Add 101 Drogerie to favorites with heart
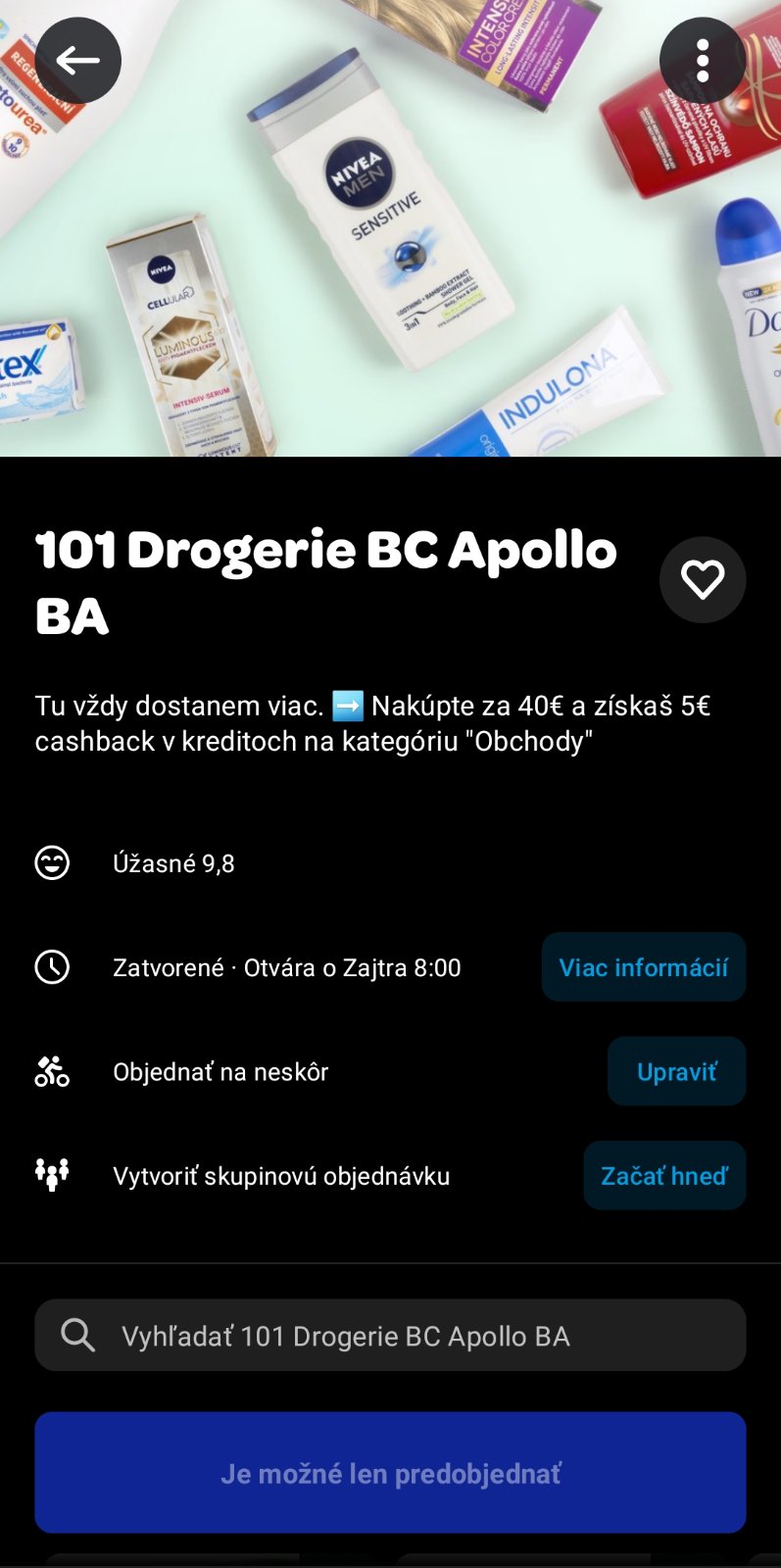 [x=703, y=580]
